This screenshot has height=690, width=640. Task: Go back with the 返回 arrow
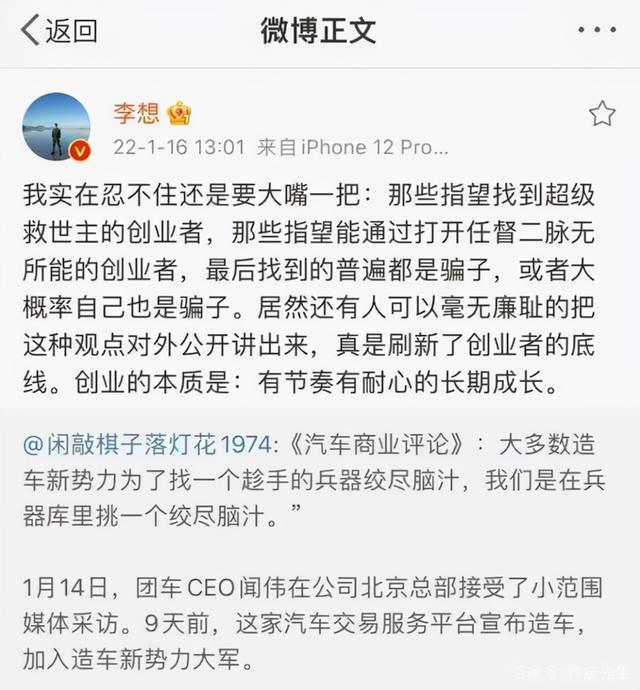click(58, 30)
